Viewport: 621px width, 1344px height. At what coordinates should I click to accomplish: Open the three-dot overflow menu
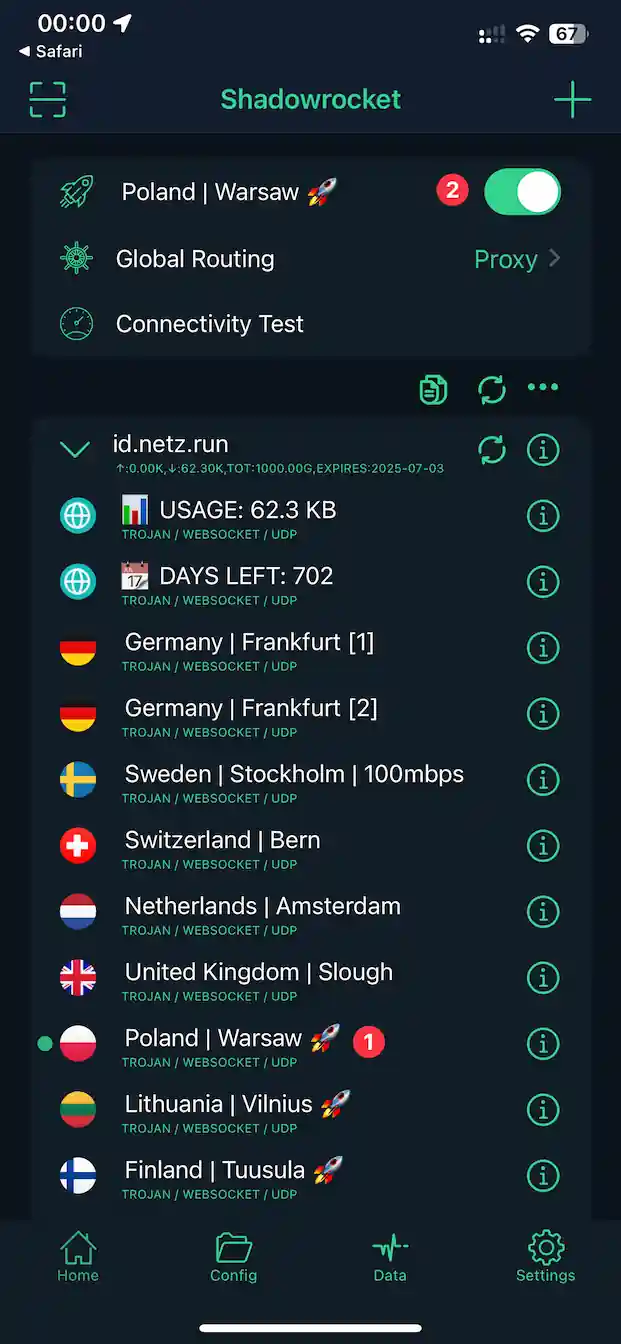[542, 388]
